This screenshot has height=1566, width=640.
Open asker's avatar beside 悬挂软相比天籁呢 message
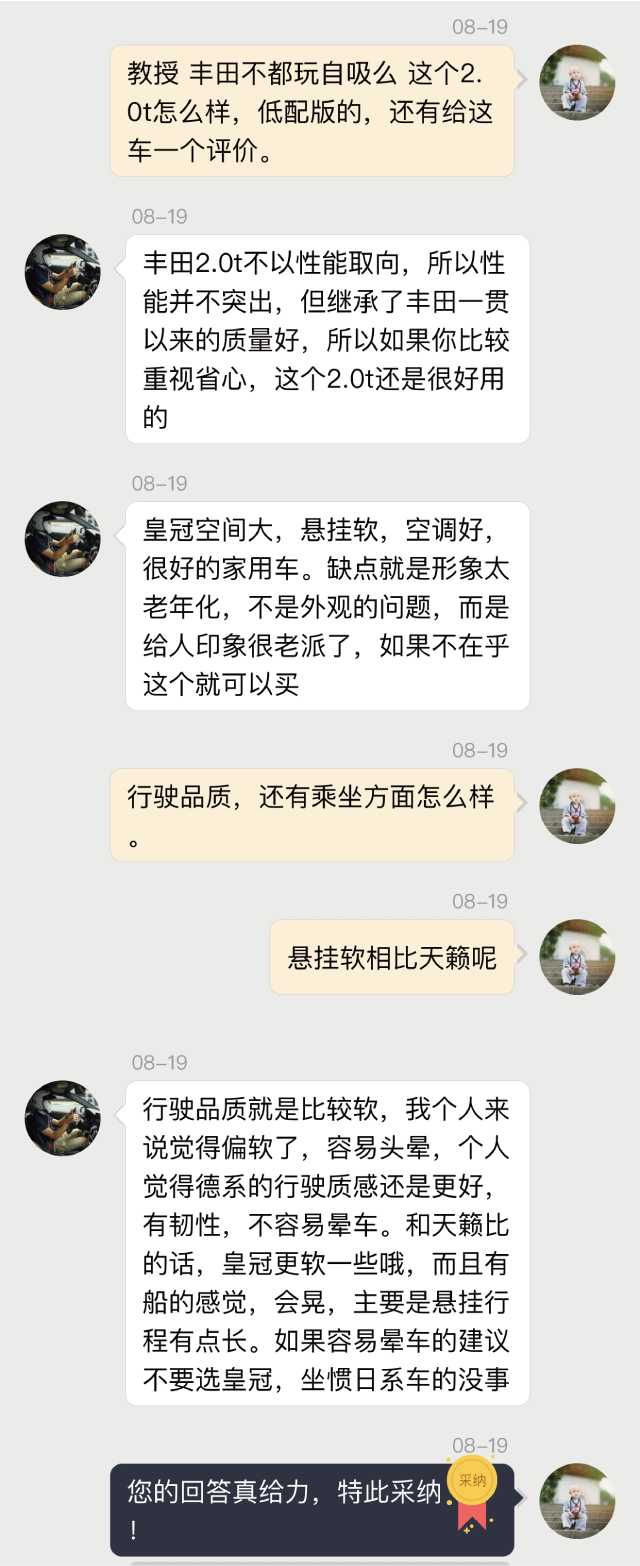pos(577,957)
